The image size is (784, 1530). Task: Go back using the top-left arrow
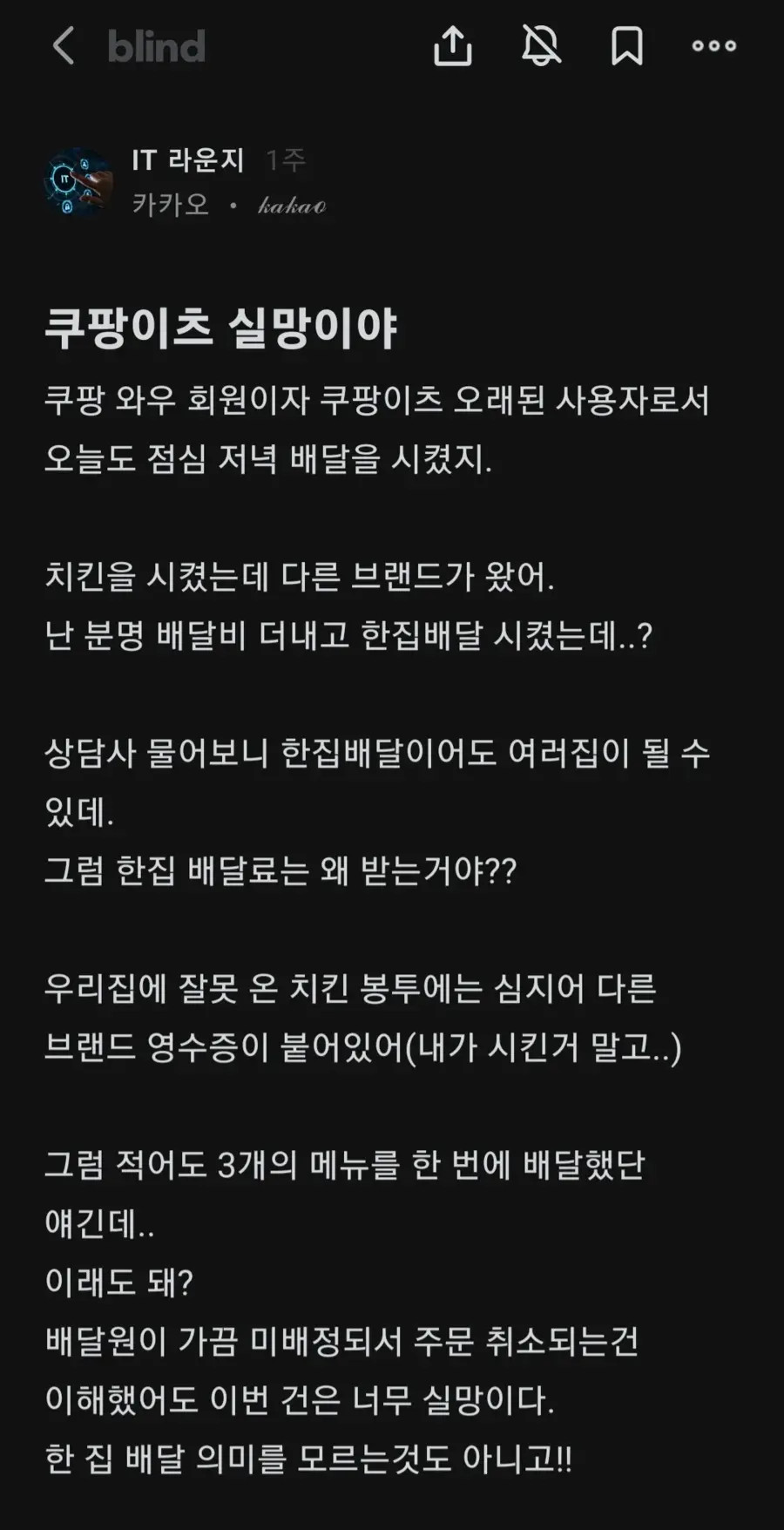[64, 45]
